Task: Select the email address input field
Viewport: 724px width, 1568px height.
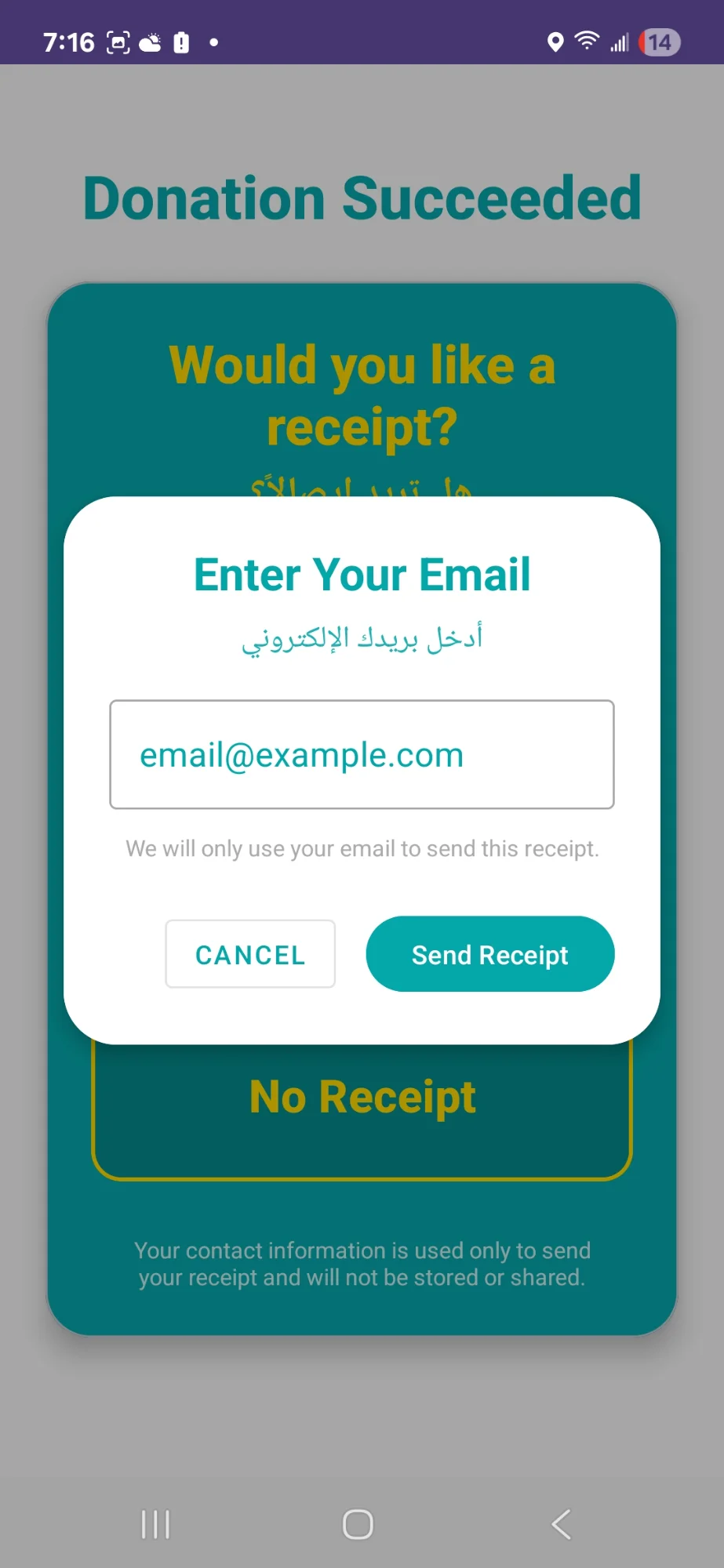Action: coord(361,754)
